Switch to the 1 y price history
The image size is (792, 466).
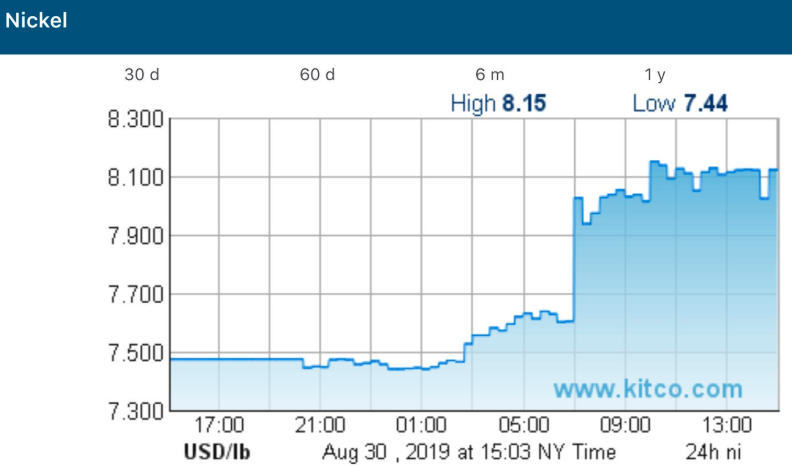(655, 75)
